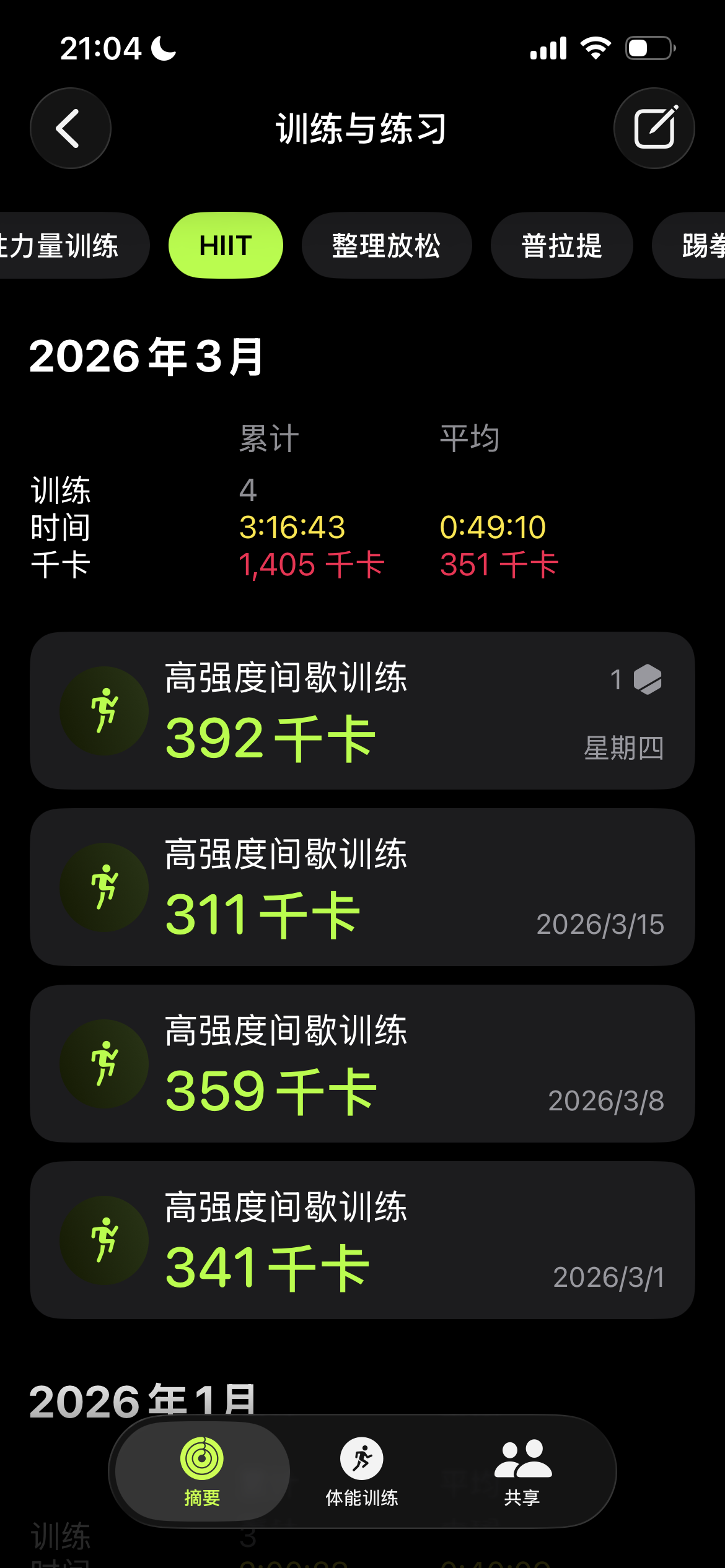This screenshot has width=725, height=1568.
Task: Tap the highlighted HIIT filter chip
Action: tap(226, 246)
